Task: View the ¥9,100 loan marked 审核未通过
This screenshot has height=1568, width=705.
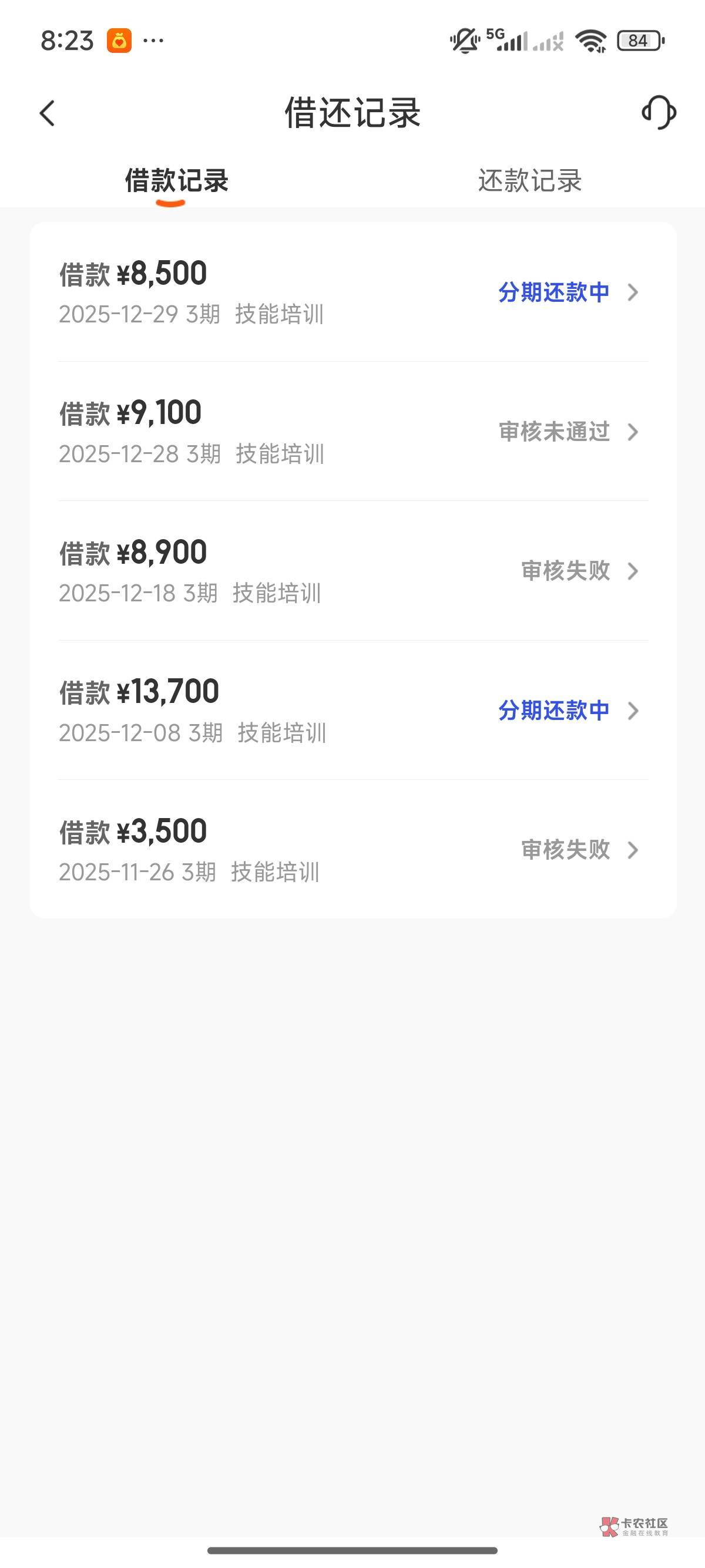Action: tap(352, 432)
